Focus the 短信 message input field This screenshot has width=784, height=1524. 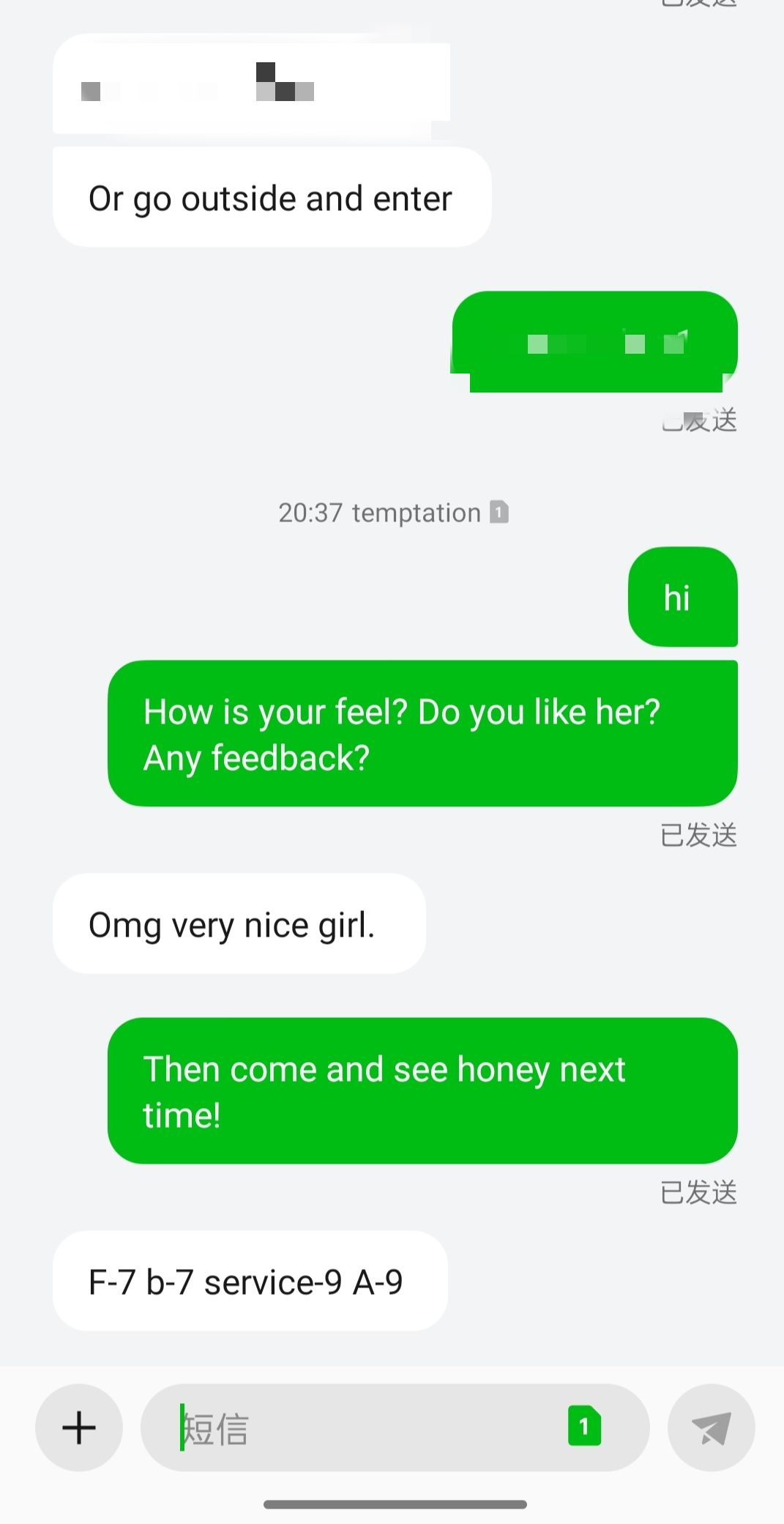366,1428
